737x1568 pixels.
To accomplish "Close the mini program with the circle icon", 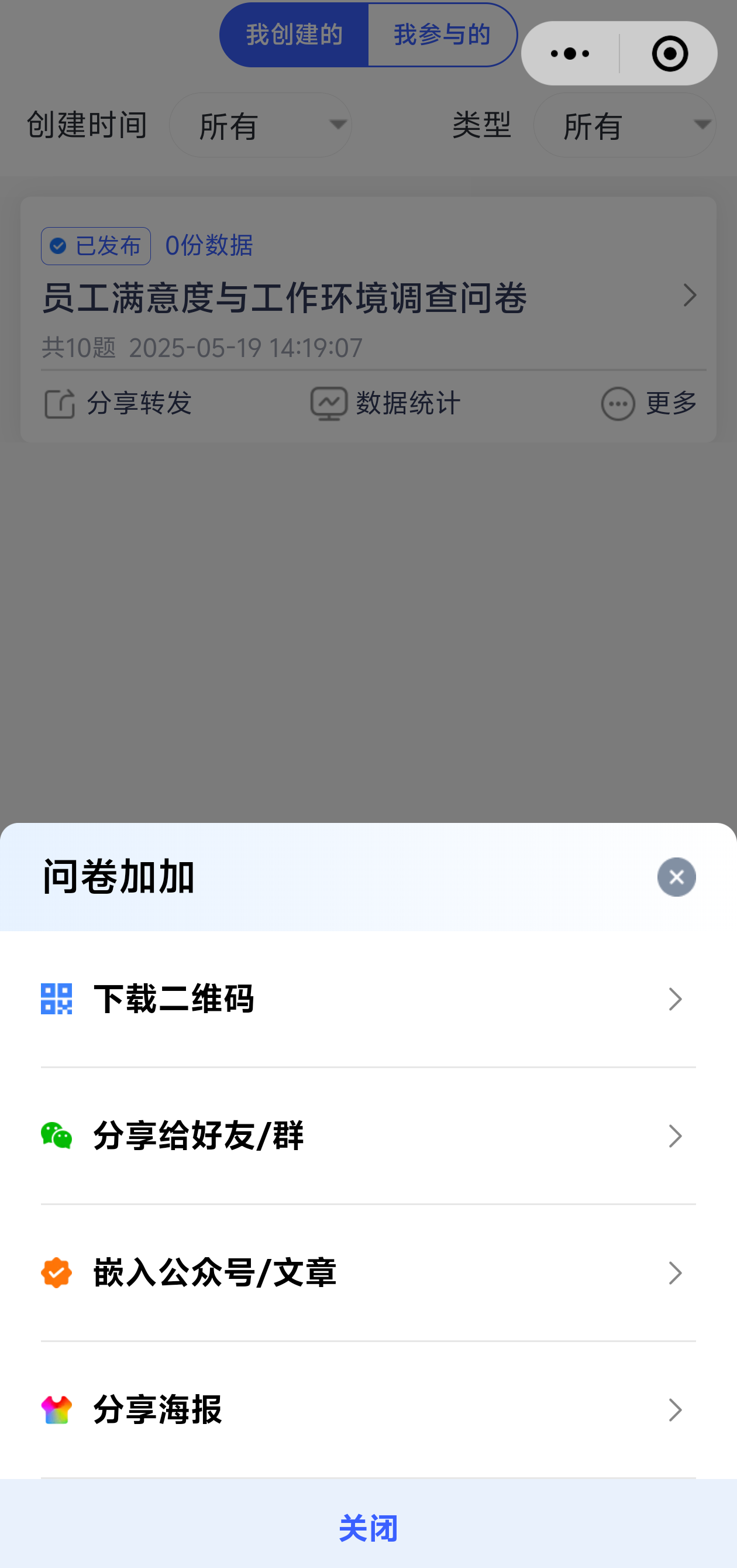I will point(670,54).
